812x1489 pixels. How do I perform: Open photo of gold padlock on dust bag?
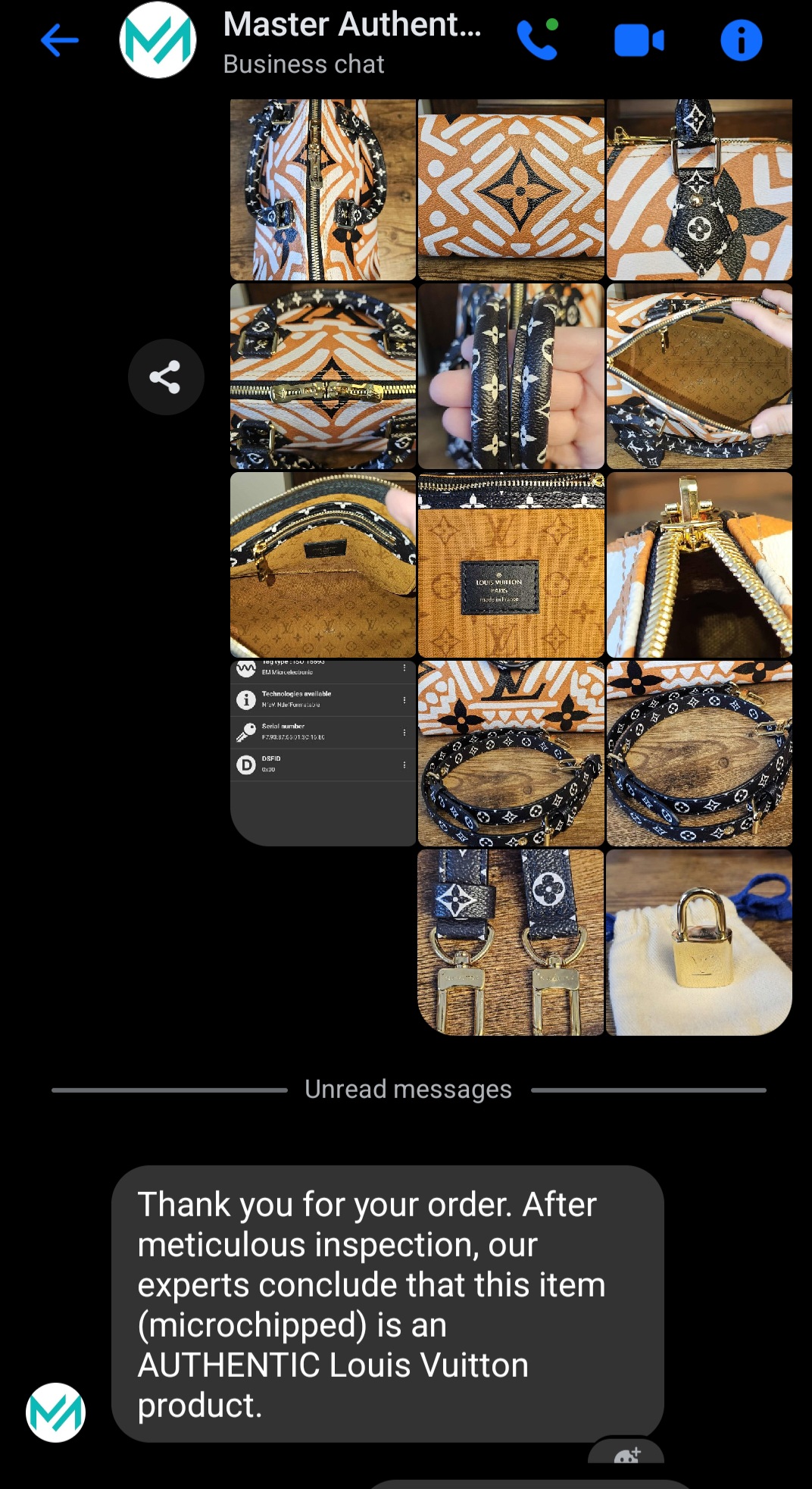coord(699,942)
